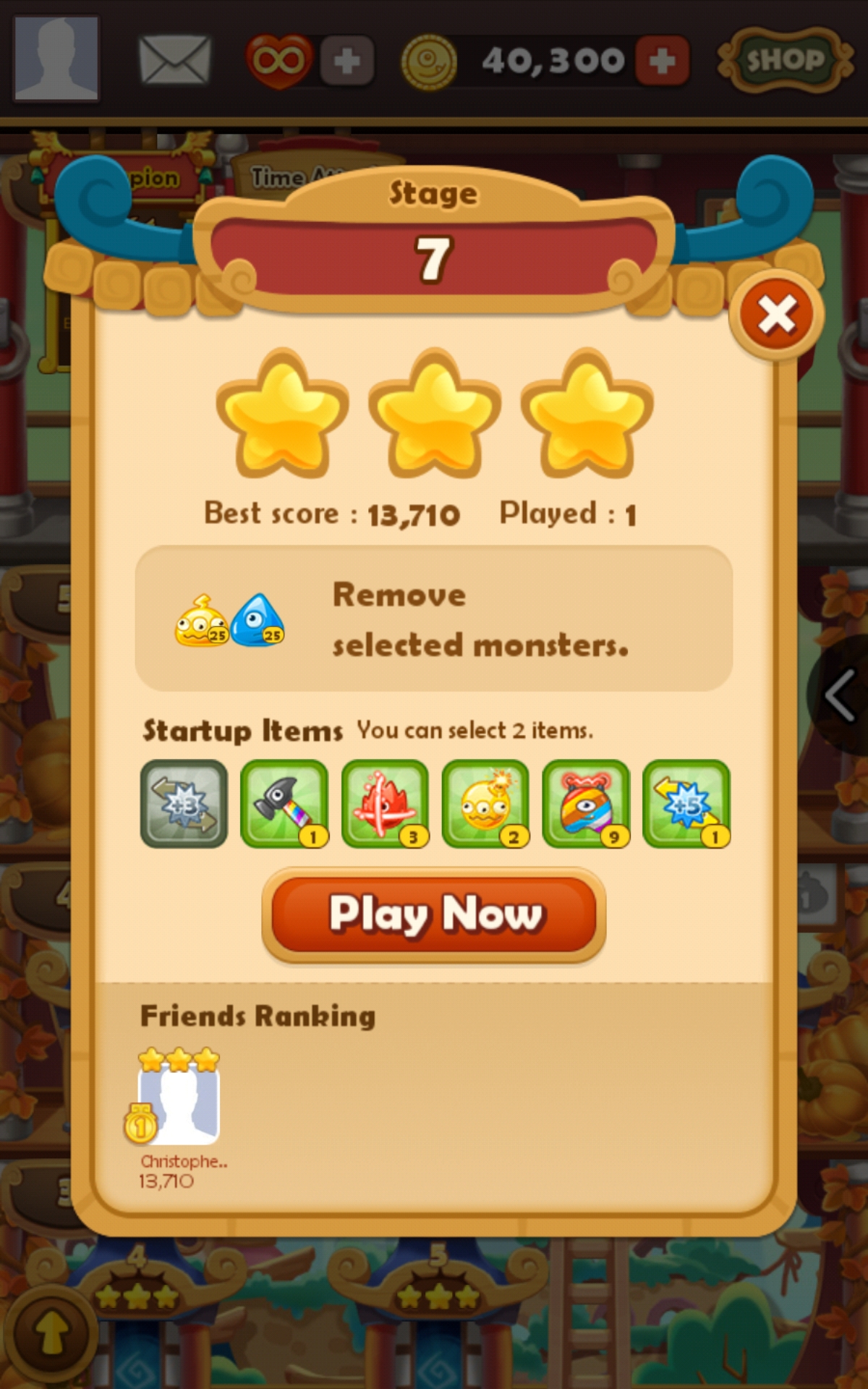Select the red flame startup item

coord(385,803)
